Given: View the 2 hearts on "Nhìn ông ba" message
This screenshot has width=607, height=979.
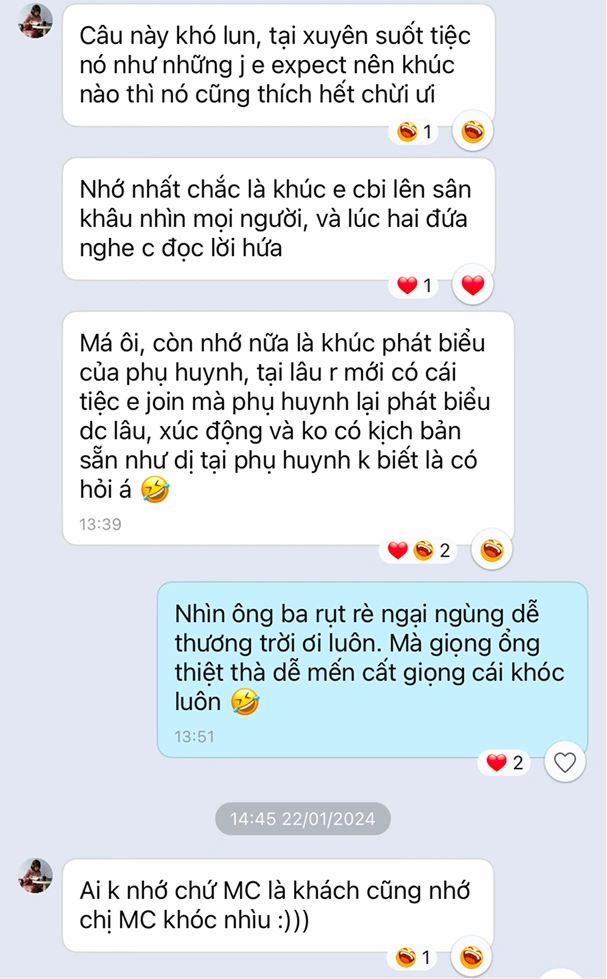Looking at the screenshot, I should click(x=505, y=763).
